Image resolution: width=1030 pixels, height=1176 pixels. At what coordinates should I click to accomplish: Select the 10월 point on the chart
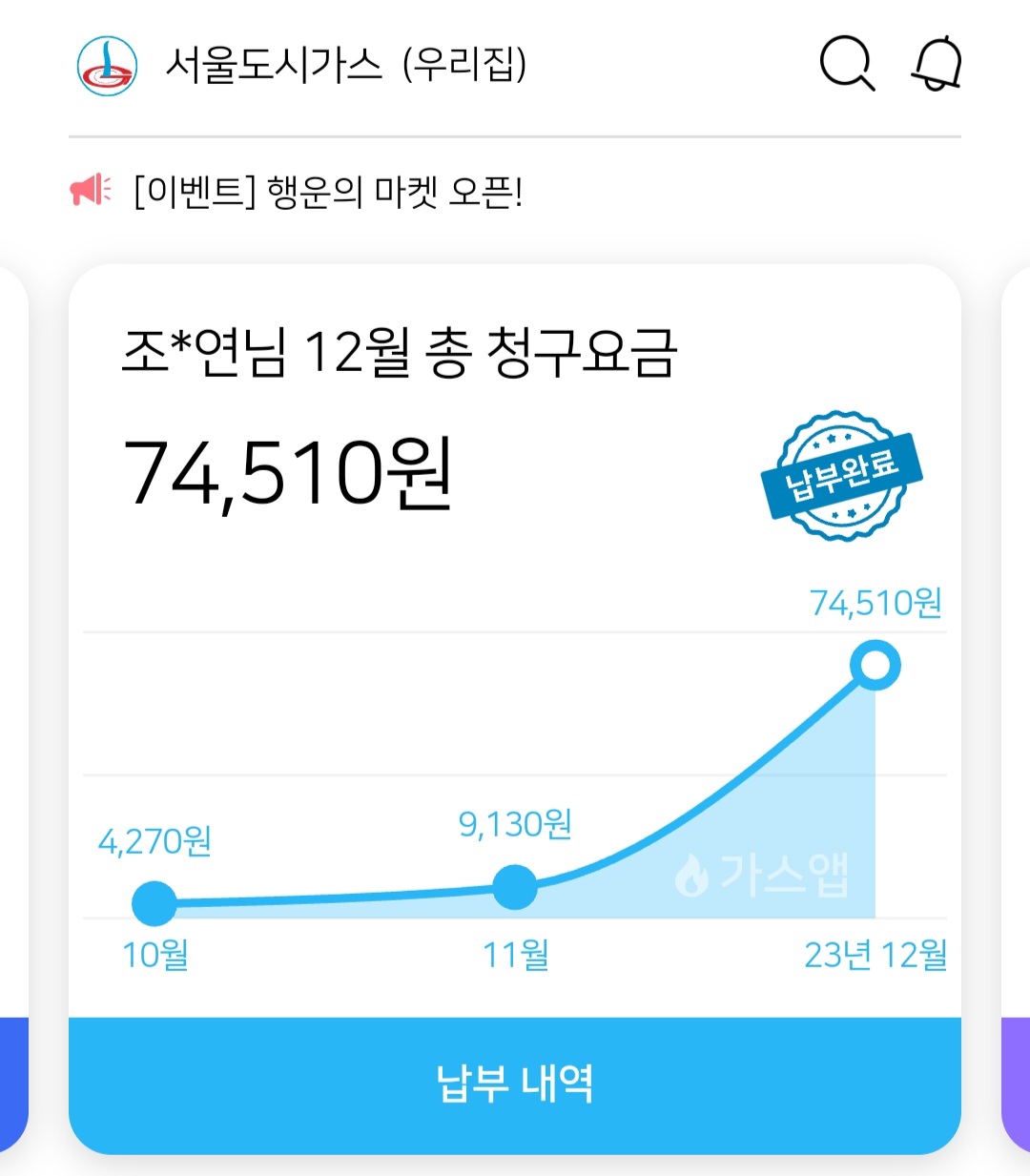pyautogui.click(x=154, y=903)
